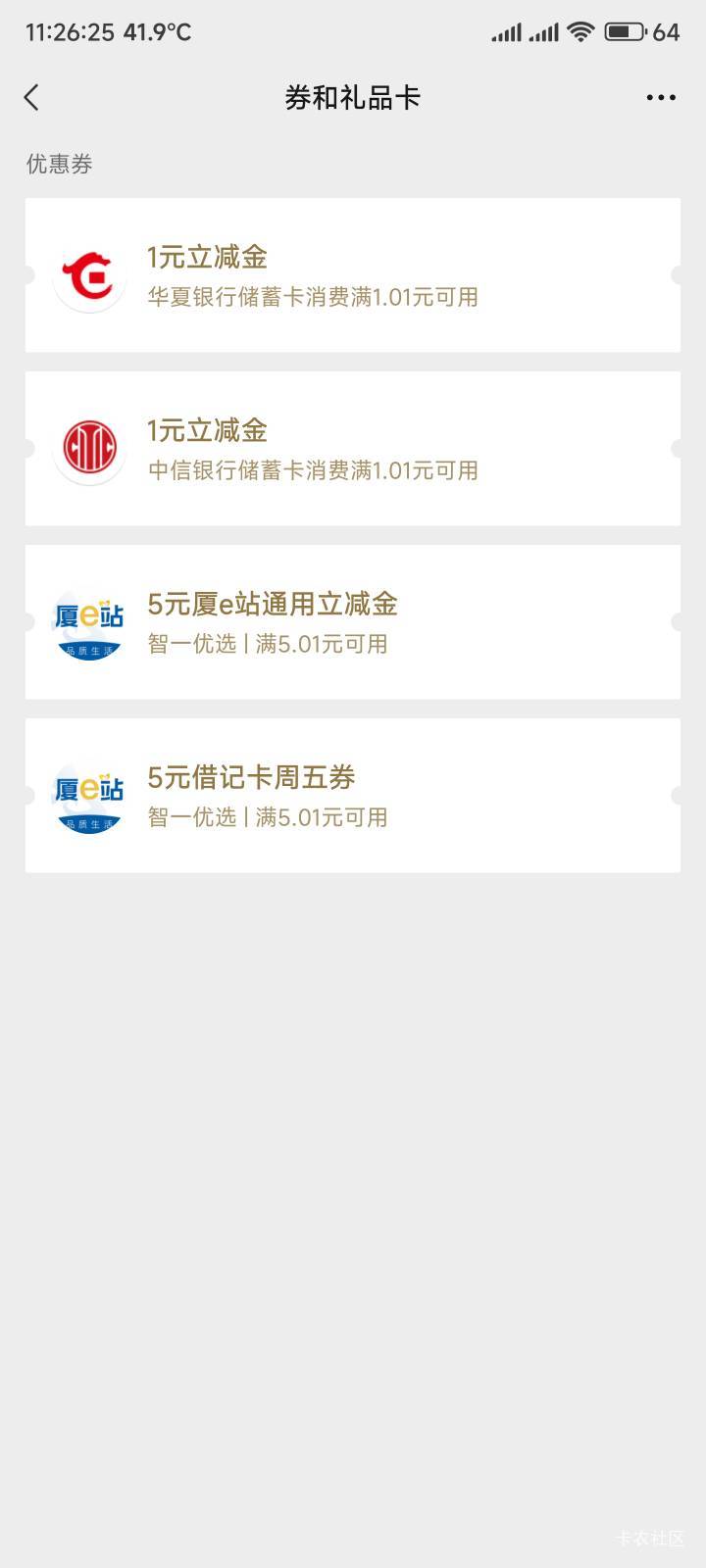View the 5元厦e站通用立减金 coupon
Screen dimensions: 706x1568
tap(352, 622)
